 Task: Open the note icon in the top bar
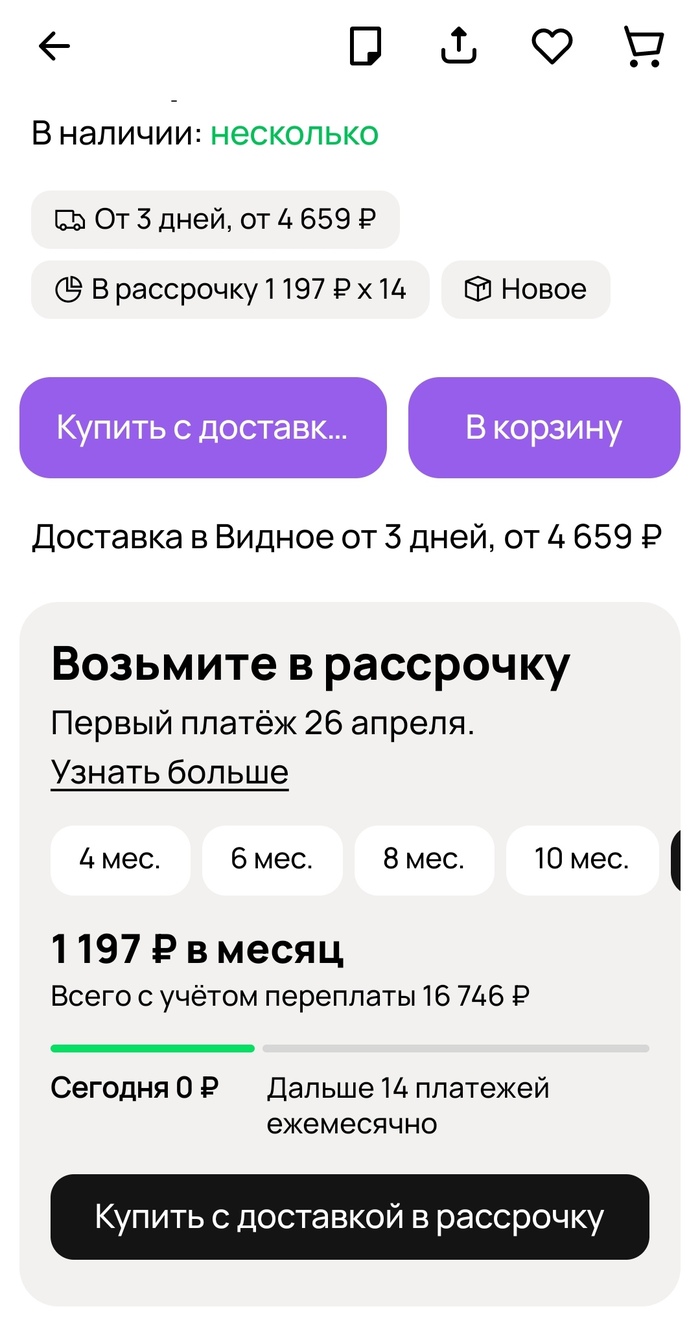(365, 46)
